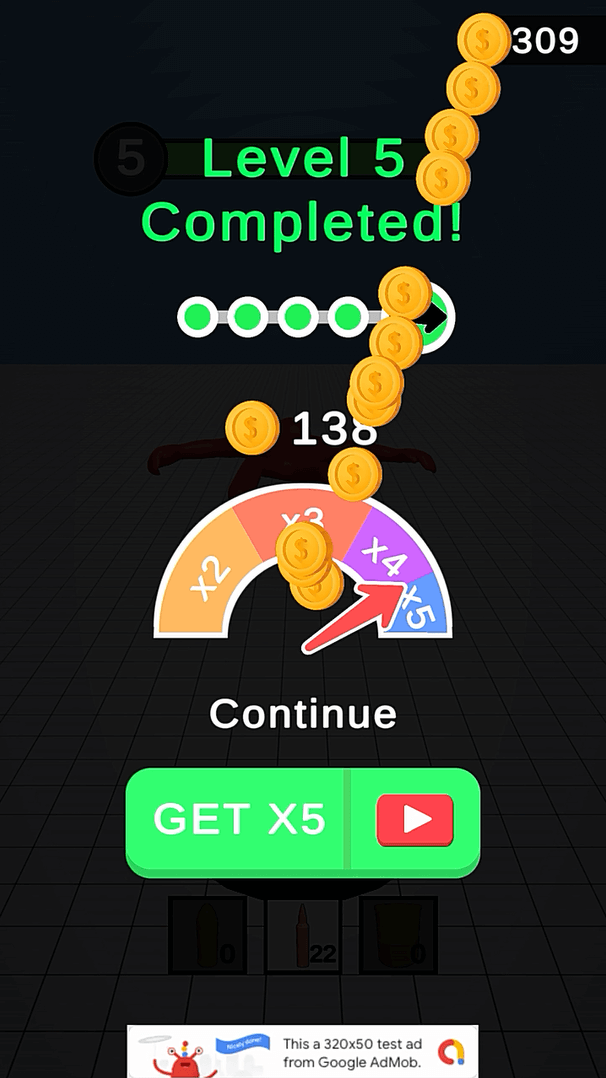Watch video to get X5 coins
Image resolution: width=606 pixels, height=1078 pixels.
[x=303, y=822]
